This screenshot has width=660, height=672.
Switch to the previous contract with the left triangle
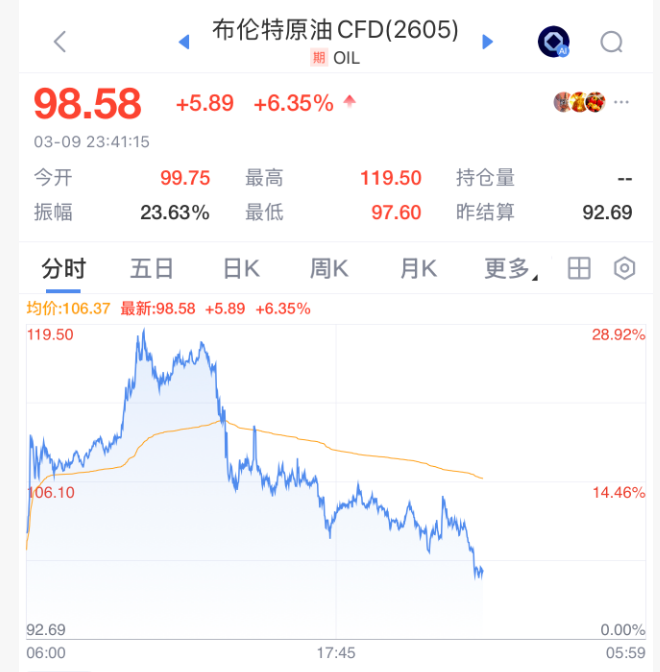[183, 41]
